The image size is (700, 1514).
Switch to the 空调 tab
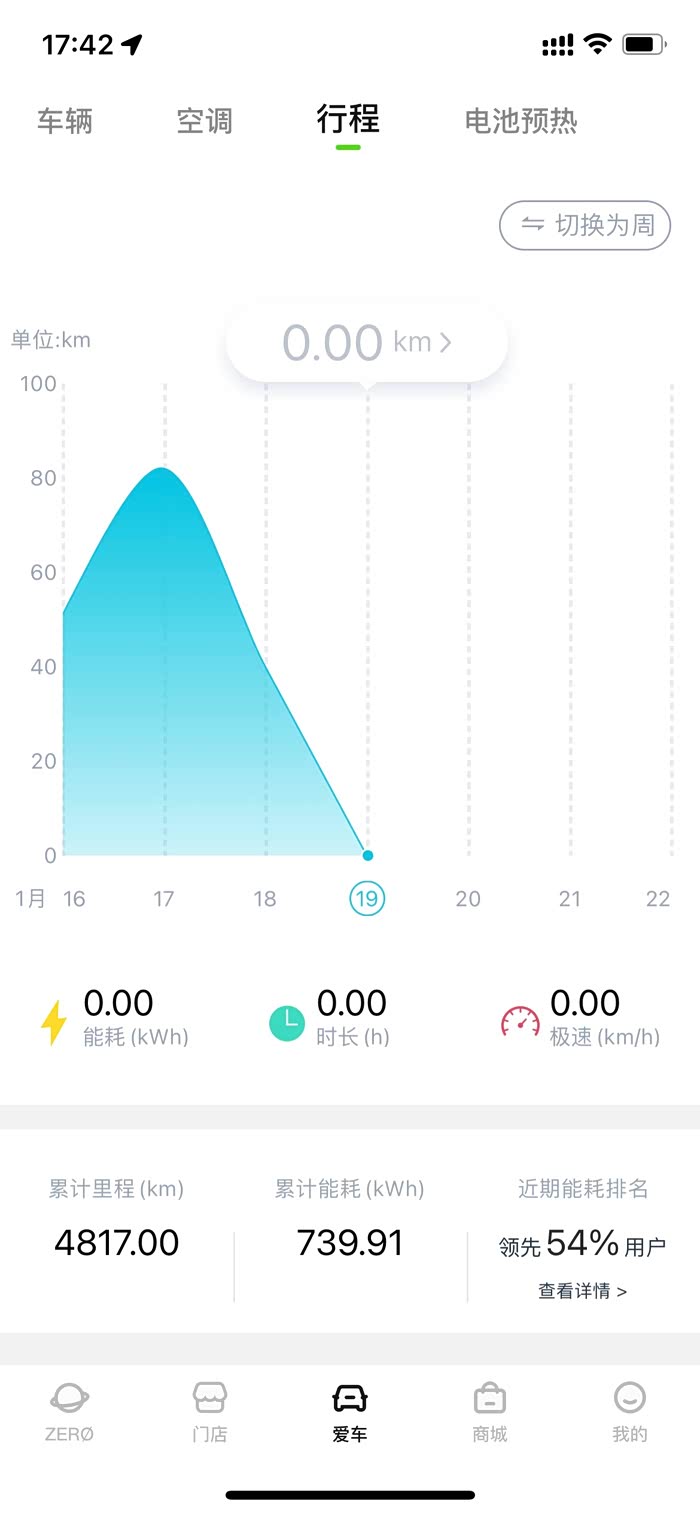pyautogui.click(x=205, y=122)
